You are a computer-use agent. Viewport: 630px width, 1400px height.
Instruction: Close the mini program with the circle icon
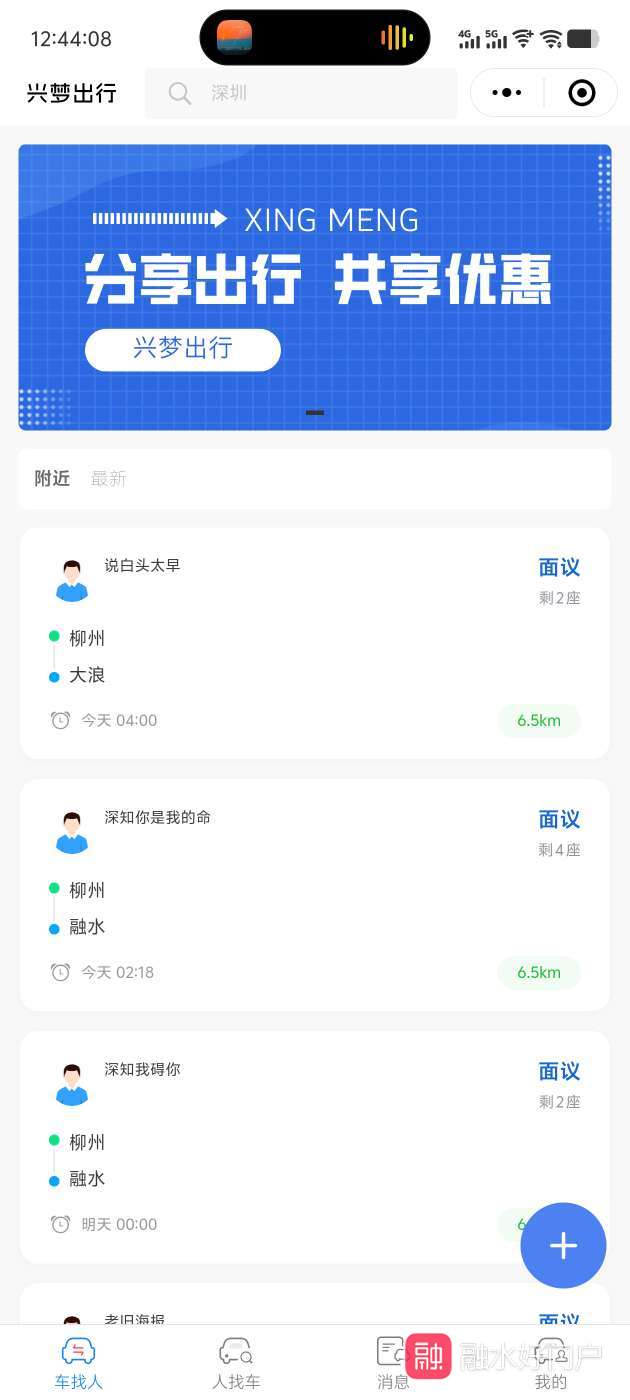point(581,93)
